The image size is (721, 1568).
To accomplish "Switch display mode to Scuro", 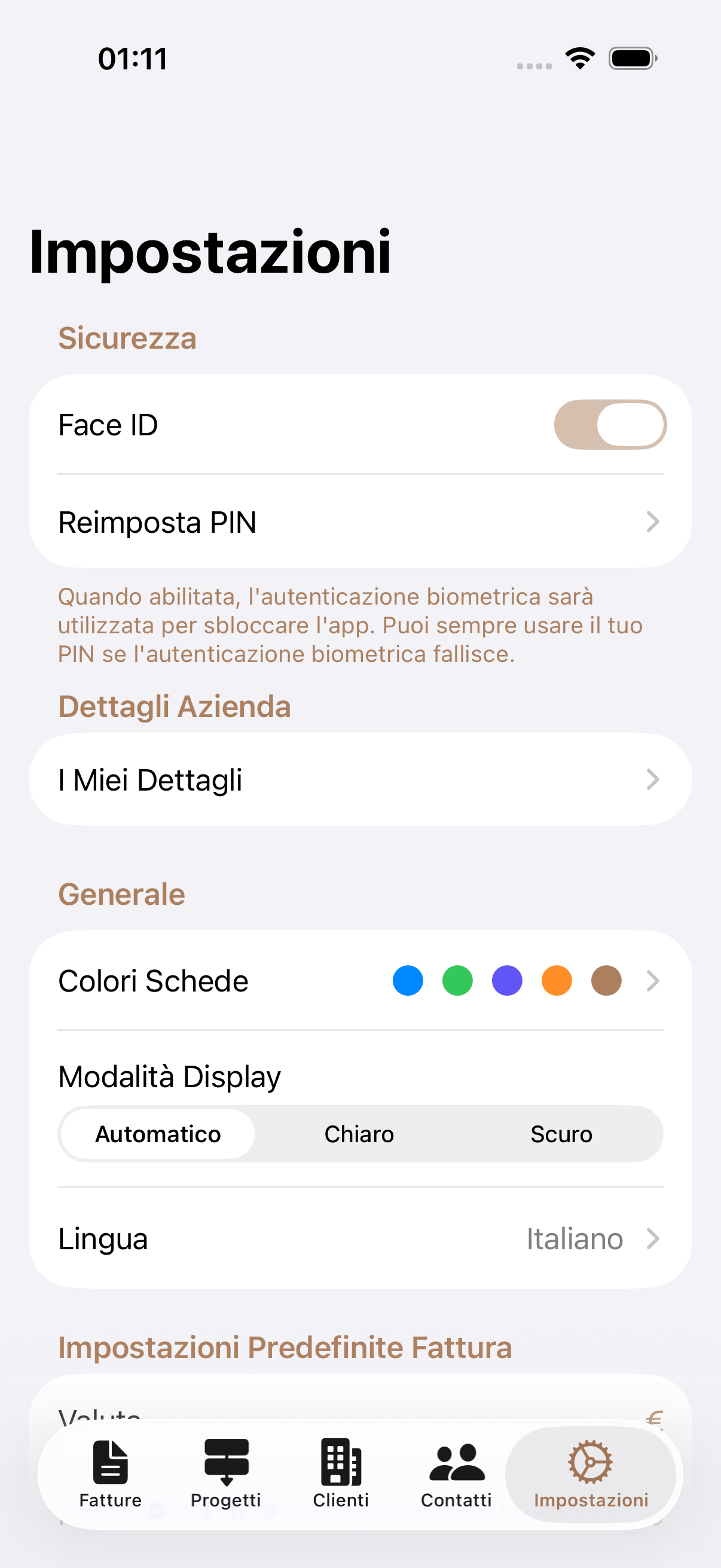I will (561, 1134).
